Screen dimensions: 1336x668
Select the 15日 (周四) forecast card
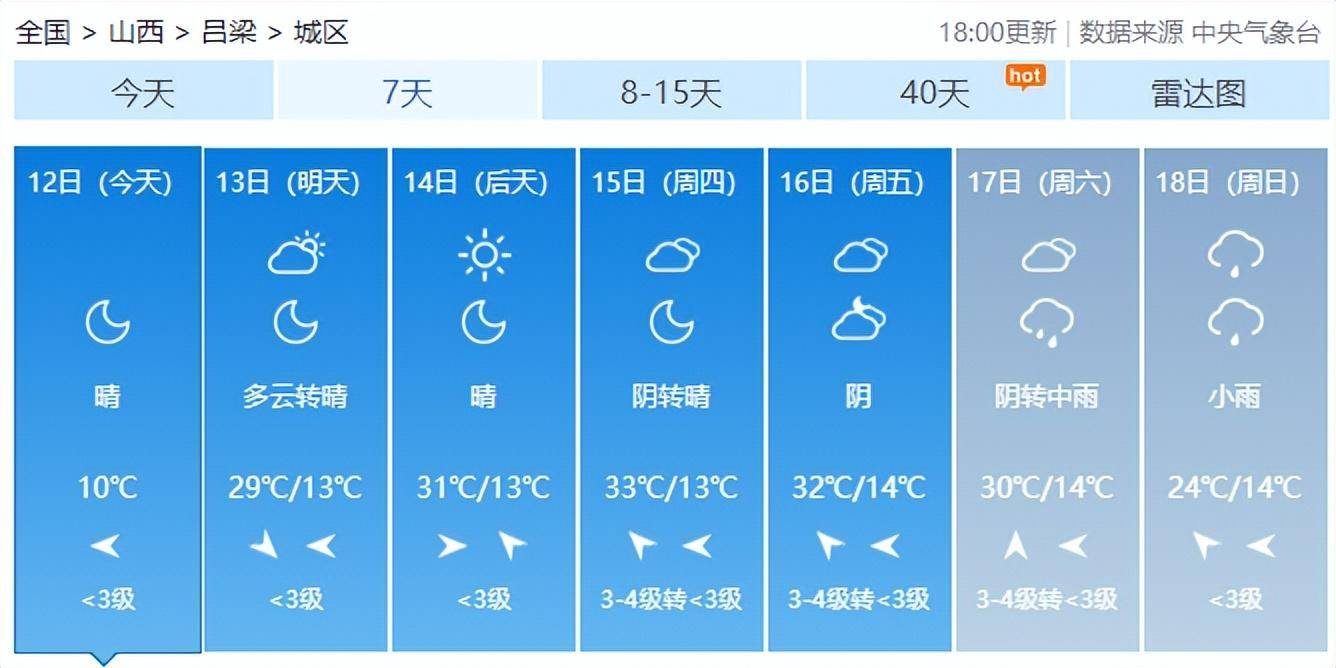coord(671,400)
